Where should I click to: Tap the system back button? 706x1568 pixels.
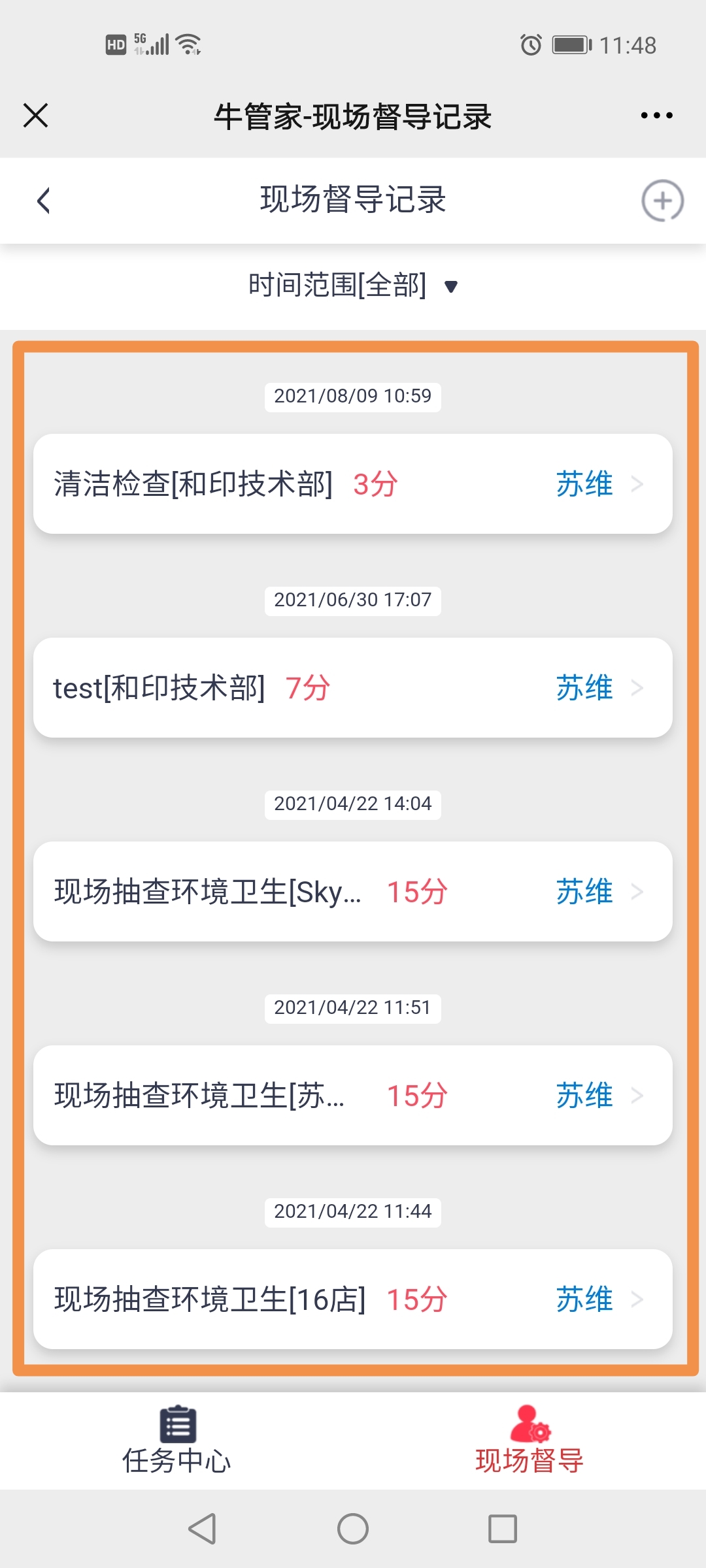click(202, 1529)
